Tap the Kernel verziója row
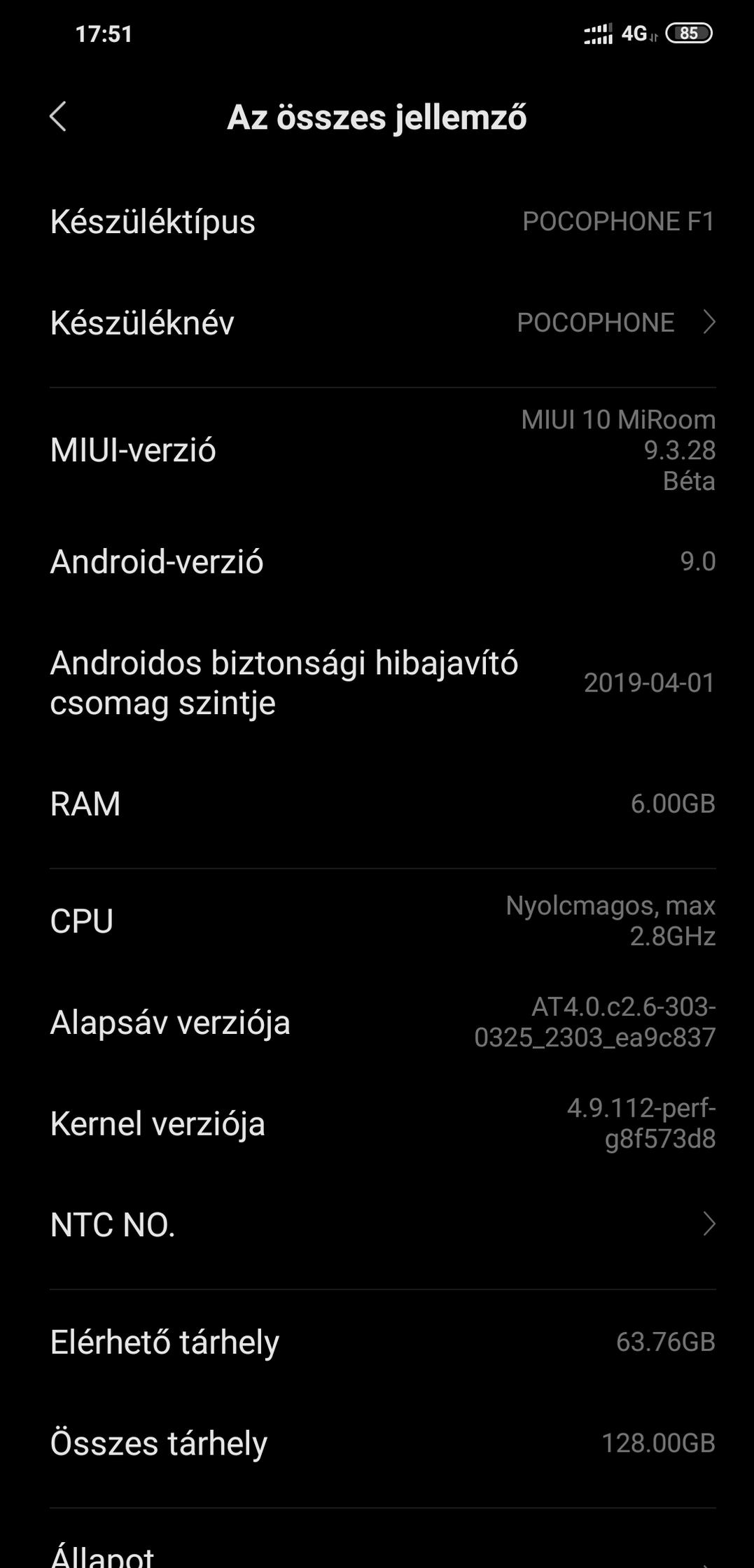 pyautogui.click(x=377, y=1123)
